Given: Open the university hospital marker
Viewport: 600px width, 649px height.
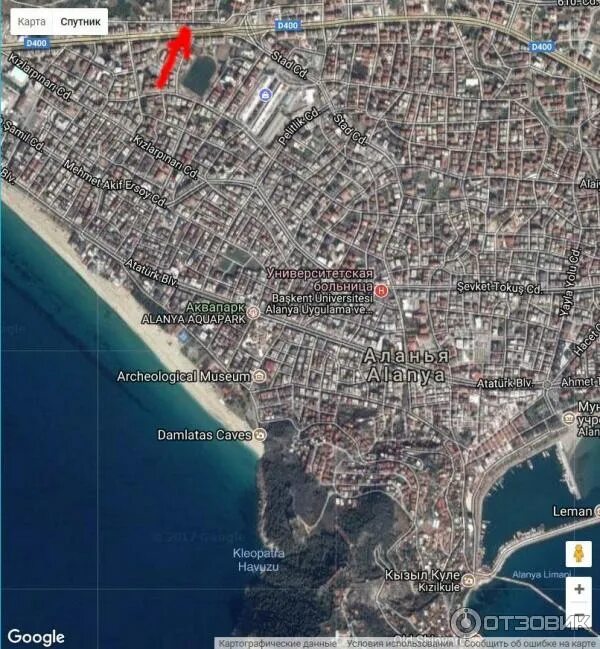Looking at the screenshot, I should point(381,292).
